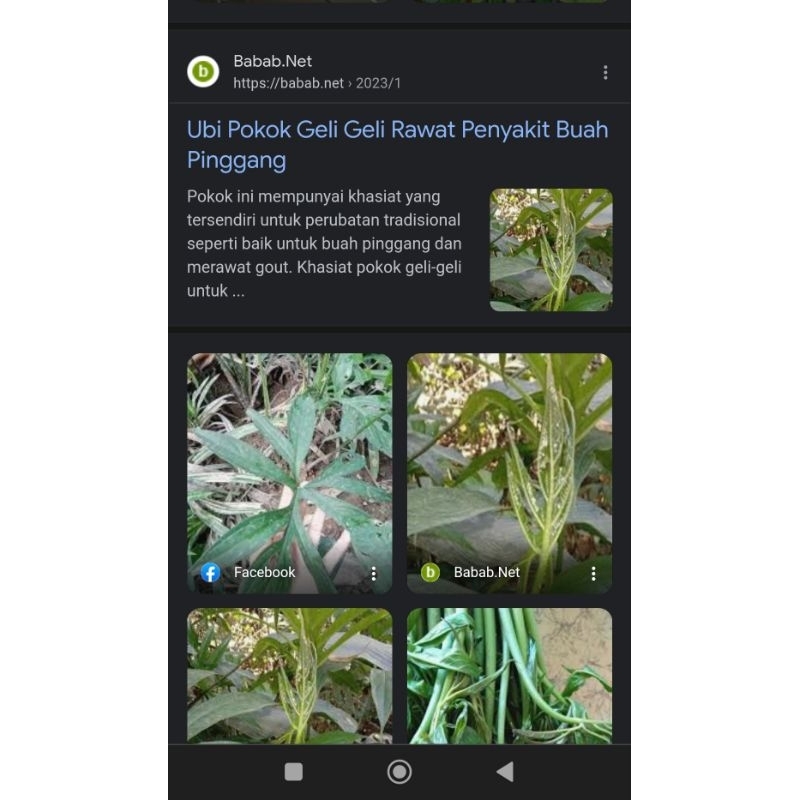Open the Facebook plant image

point(290,473)
